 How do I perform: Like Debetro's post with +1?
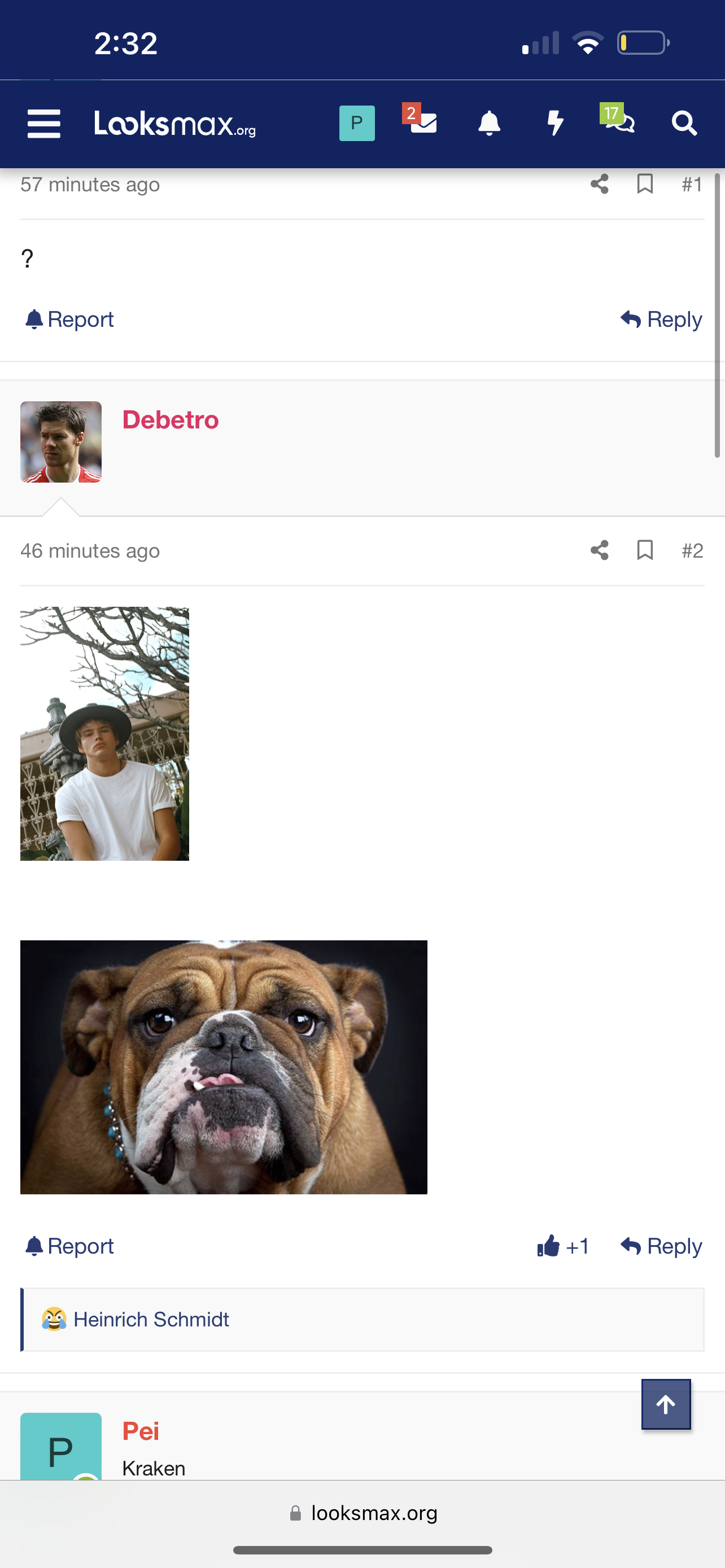563,1247
